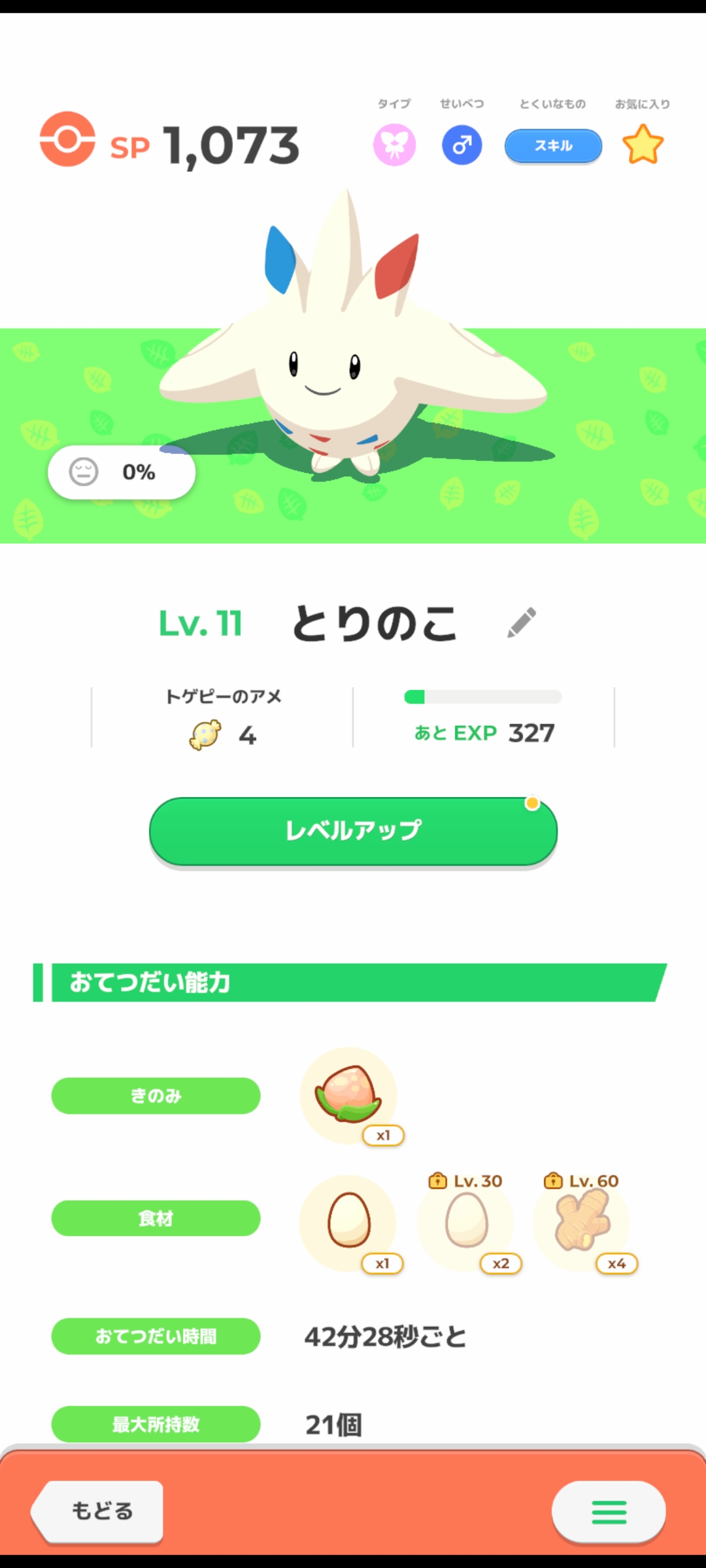706x1568 pixels.
Task: Tap the Lv.30 locked egg ingredient
Action: (x=466, y=1222)
